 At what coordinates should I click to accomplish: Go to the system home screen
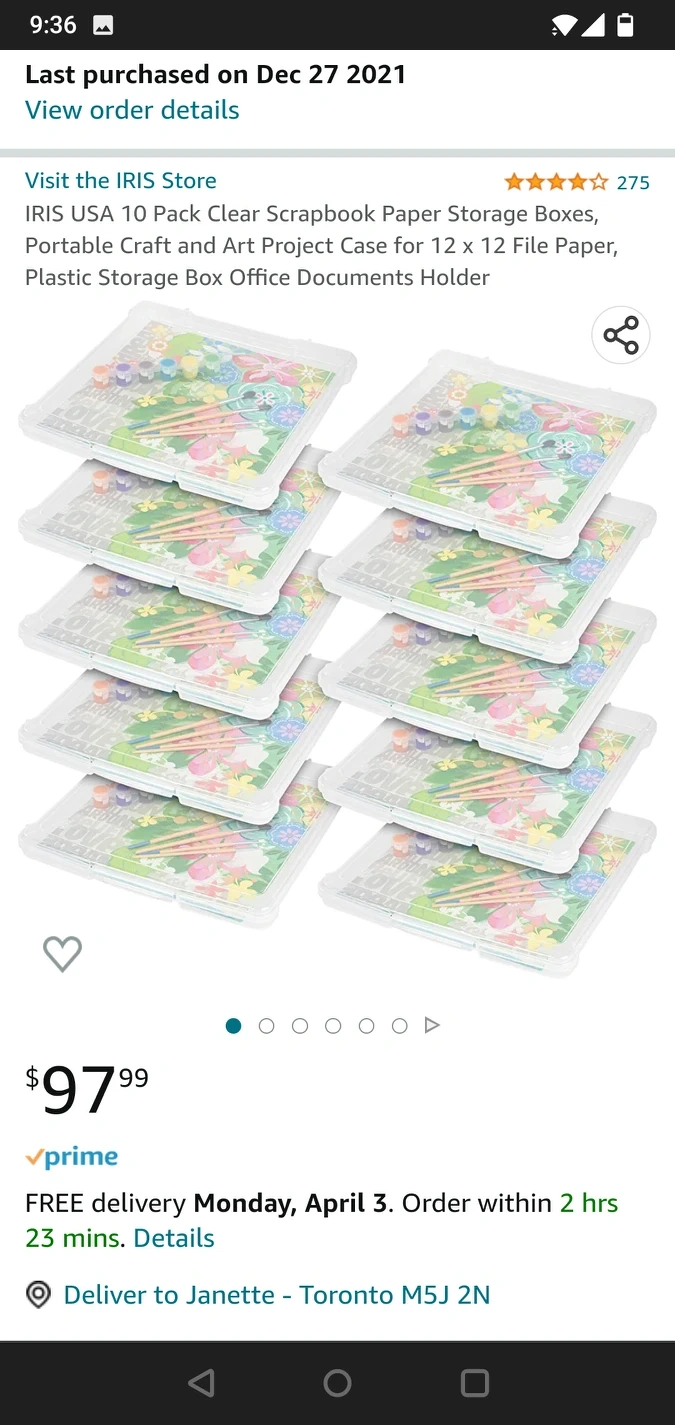click(x=337, y=1383)
